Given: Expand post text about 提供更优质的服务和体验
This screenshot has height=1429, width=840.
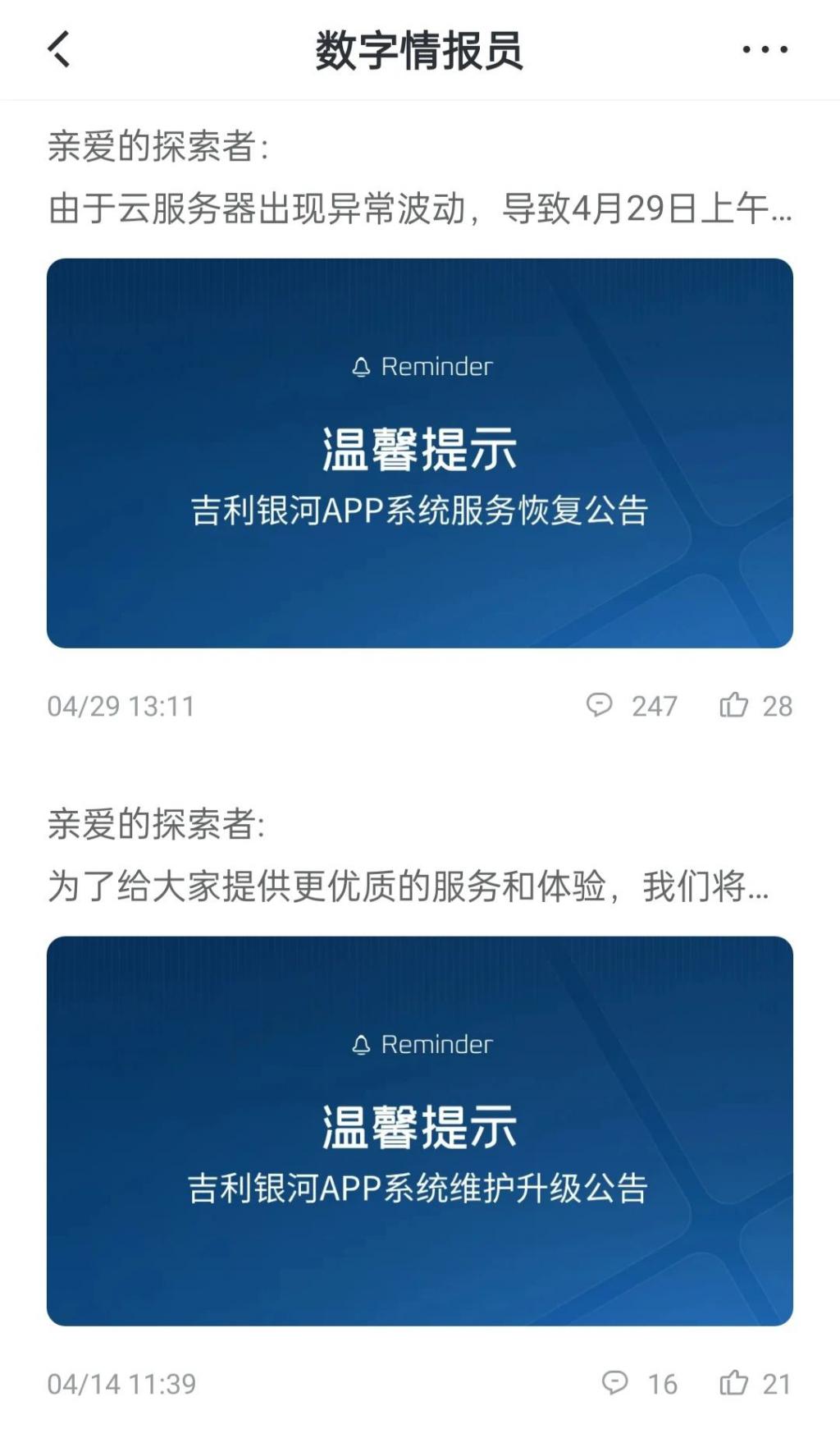Looking at the screenshot, I should click(408, 886).
